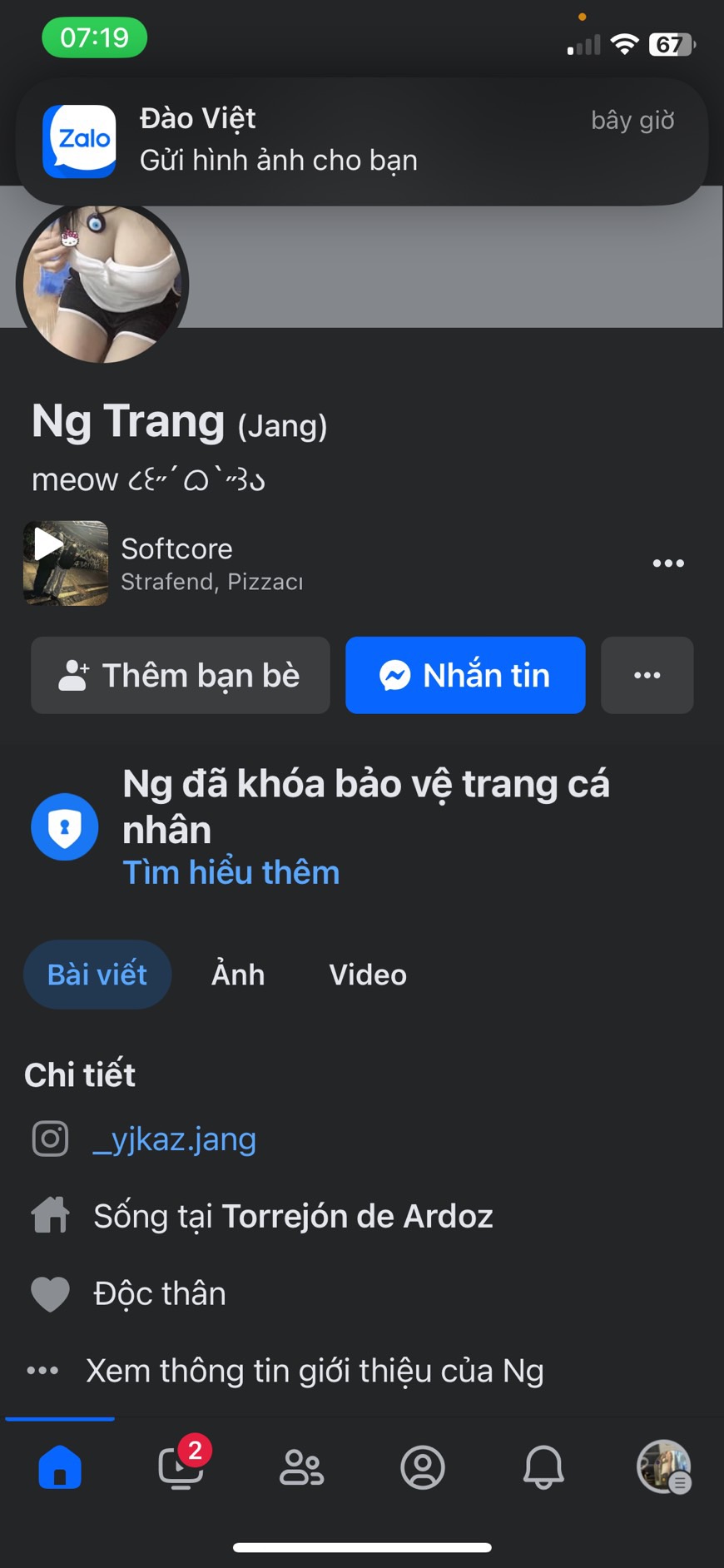Switch to the Ảnh tab
Image resolution: width=724 pixels, height=1568 pixels.
tap(238, 975)
